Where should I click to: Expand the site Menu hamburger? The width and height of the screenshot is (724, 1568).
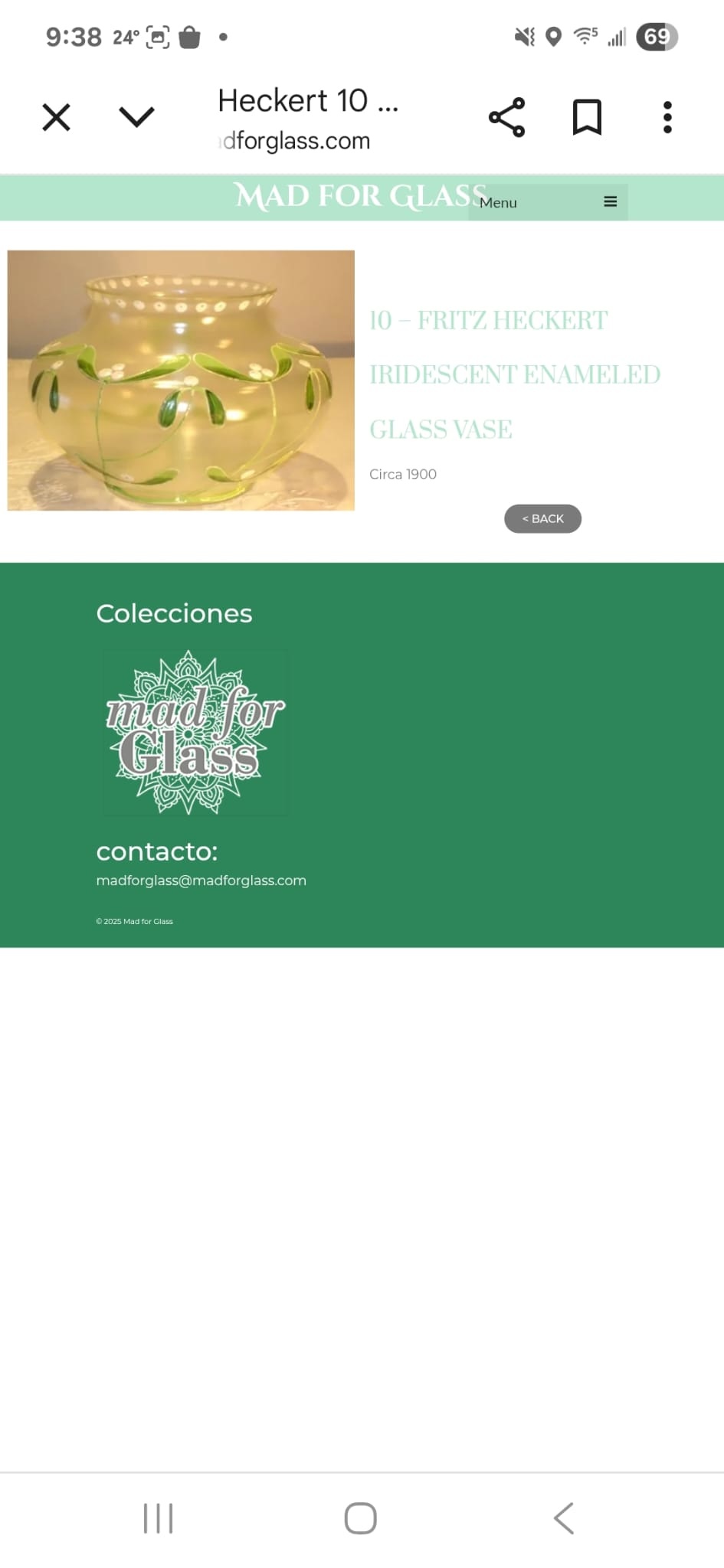[610, 202]
